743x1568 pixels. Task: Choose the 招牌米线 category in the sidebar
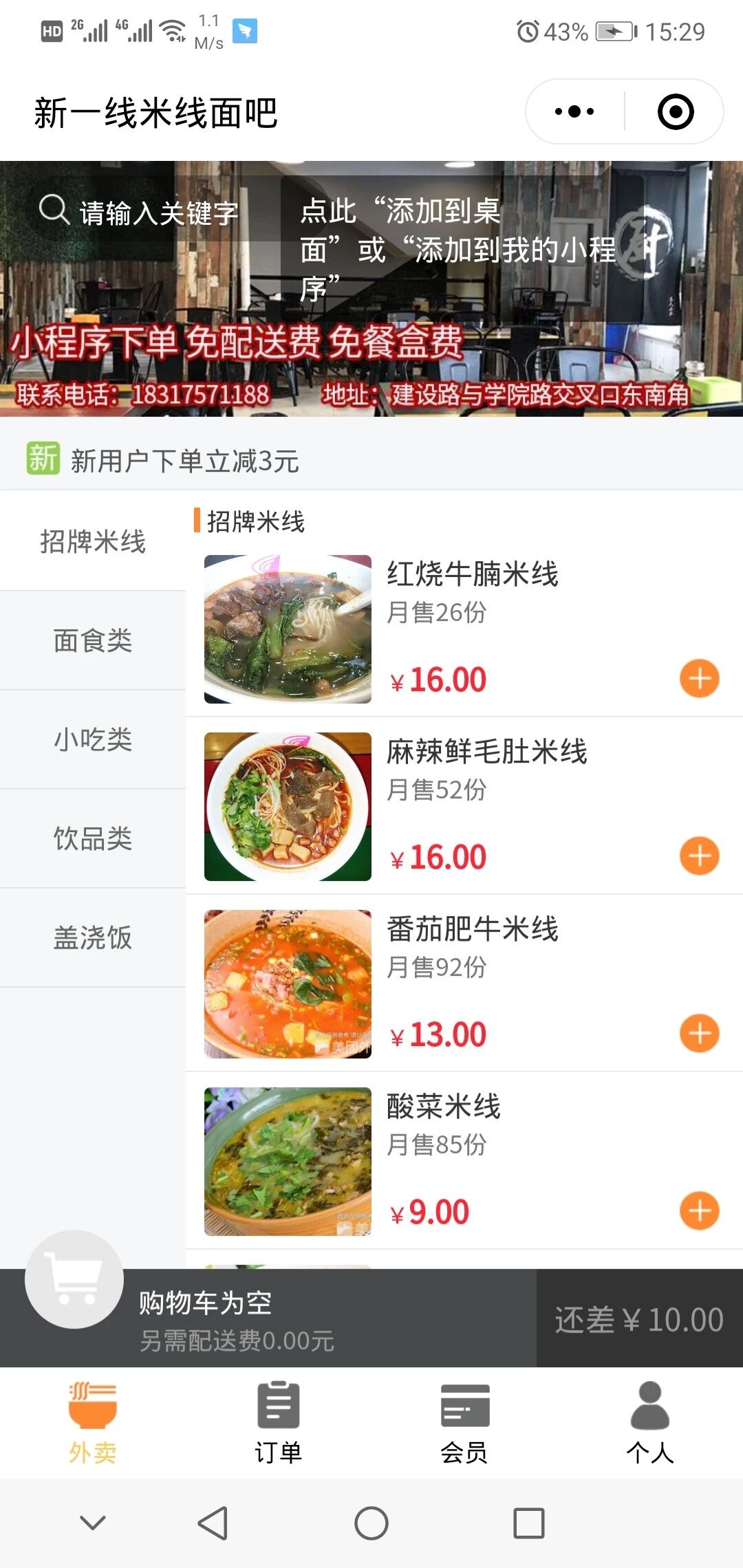[x=93, y=541]
